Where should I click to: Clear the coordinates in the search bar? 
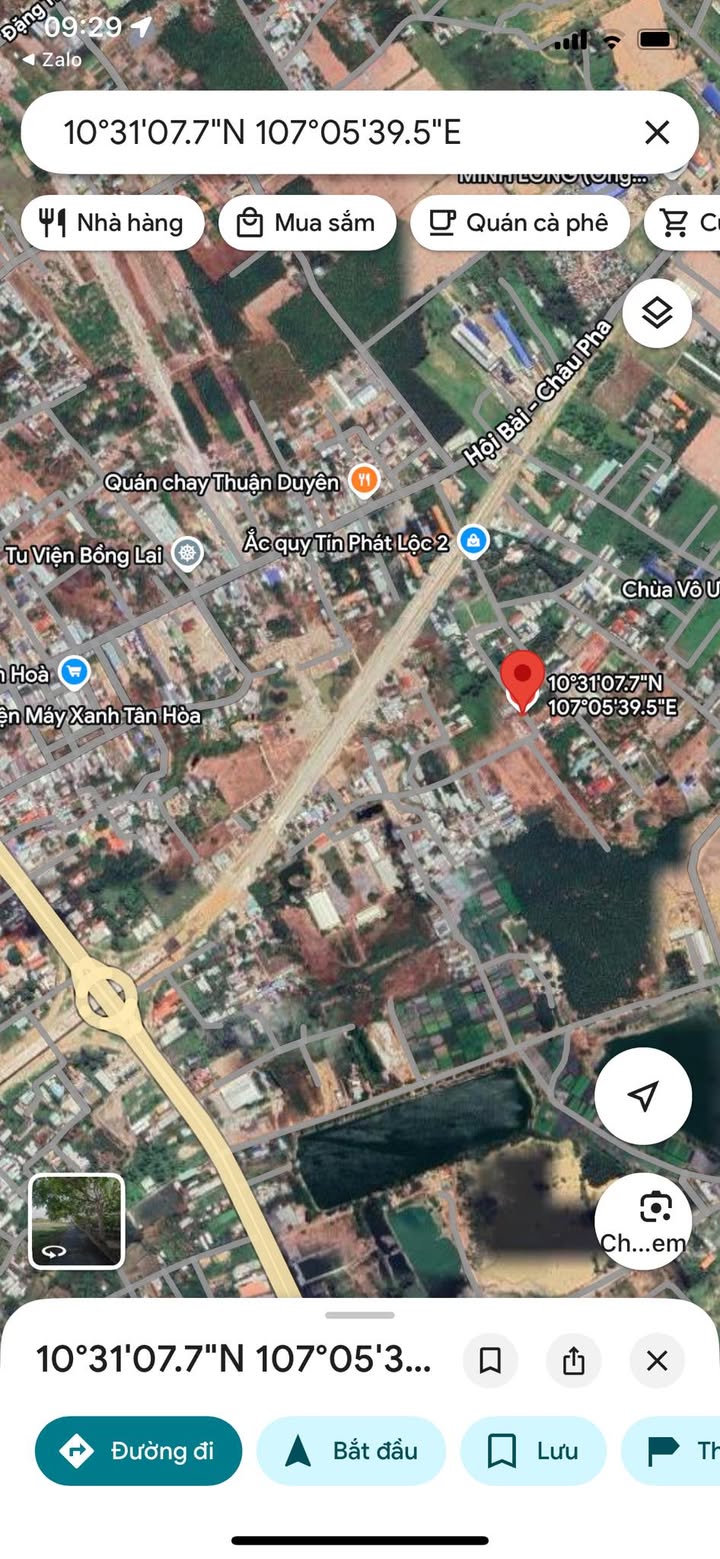tap(657, 132)
